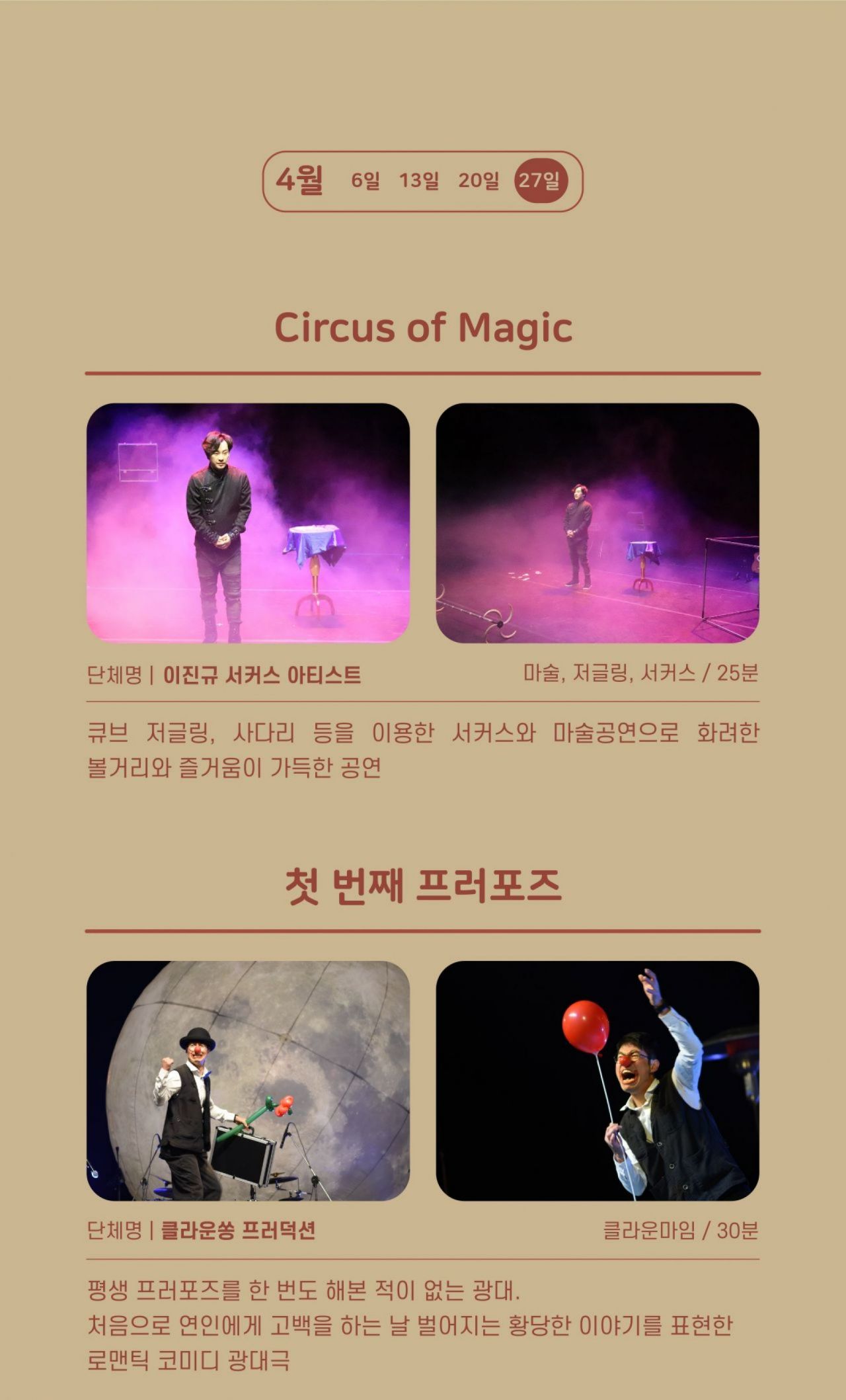Switch to the 13일 date tab
This screenshot has width=846, height=1400.
[418, 181]
